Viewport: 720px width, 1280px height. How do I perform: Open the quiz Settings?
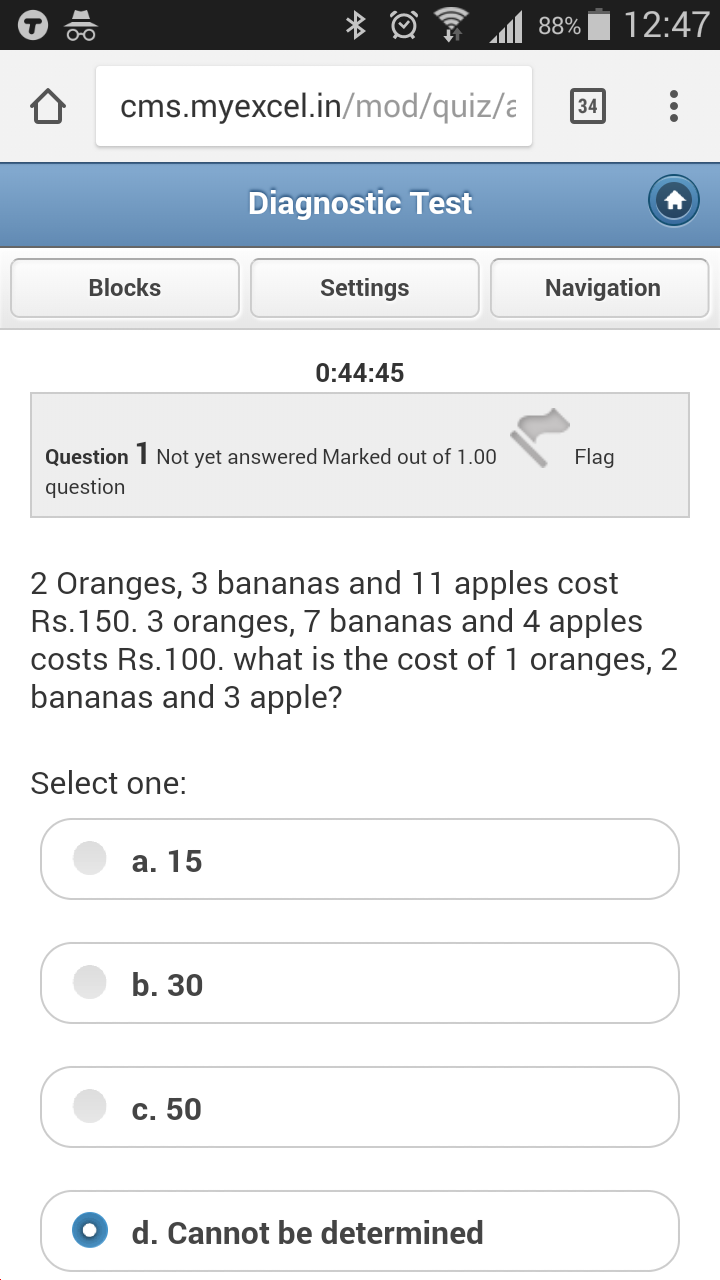364,288
